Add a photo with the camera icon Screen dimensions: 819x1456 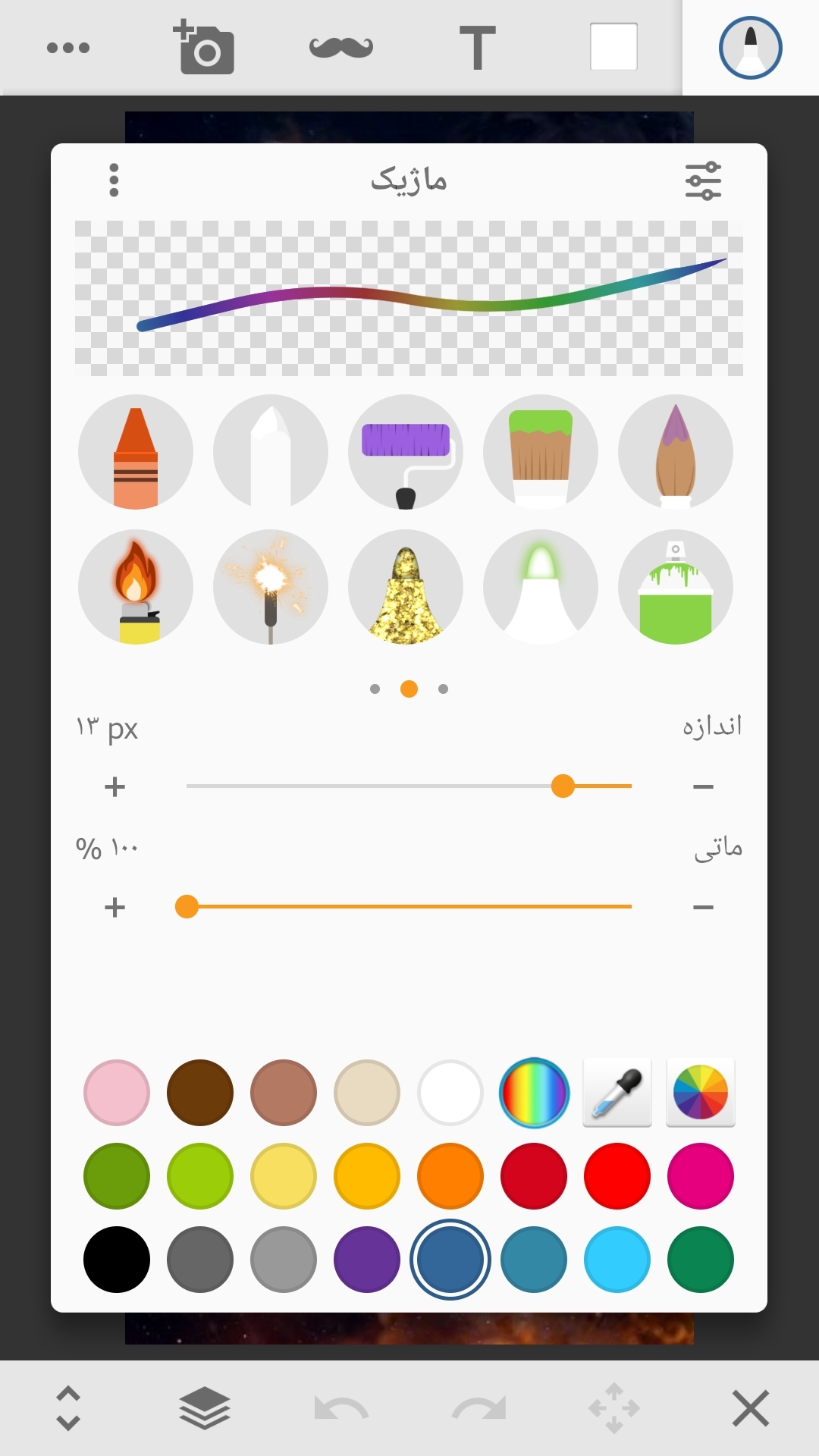205,48
